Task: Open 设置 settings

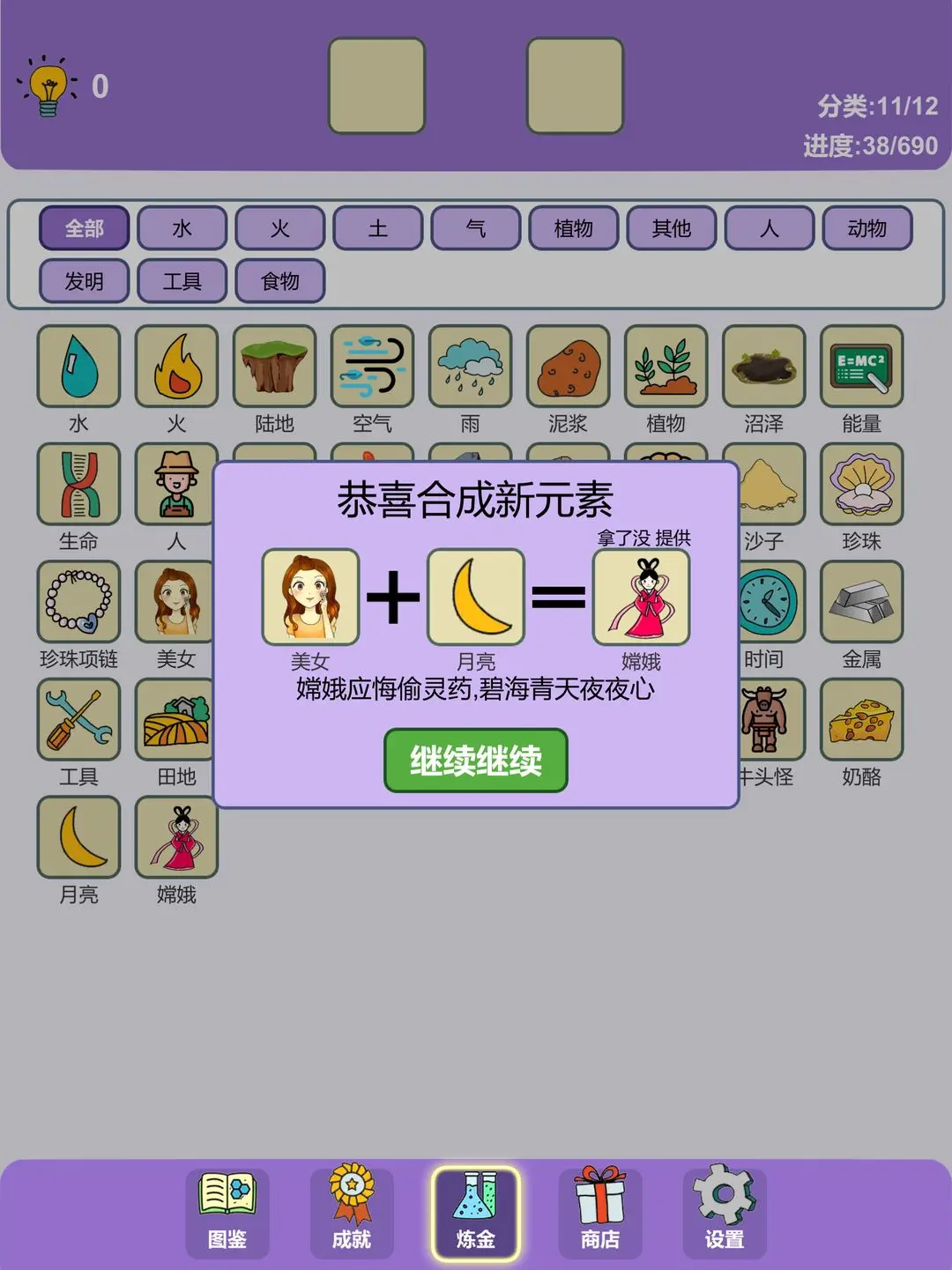Action: (x=724, y=1212)
